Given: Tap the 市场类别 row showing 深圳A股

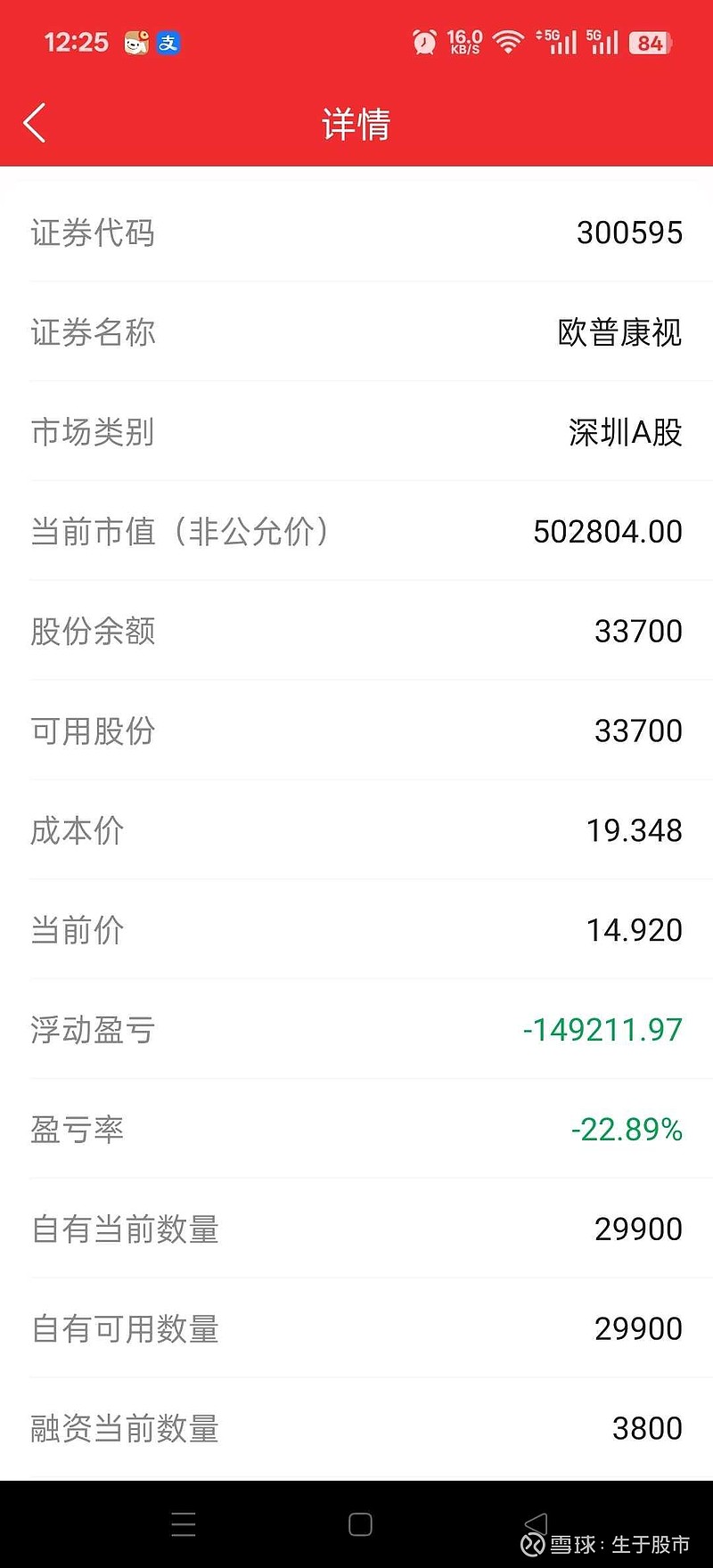Looking at the screenshot, I should [356, 433].
